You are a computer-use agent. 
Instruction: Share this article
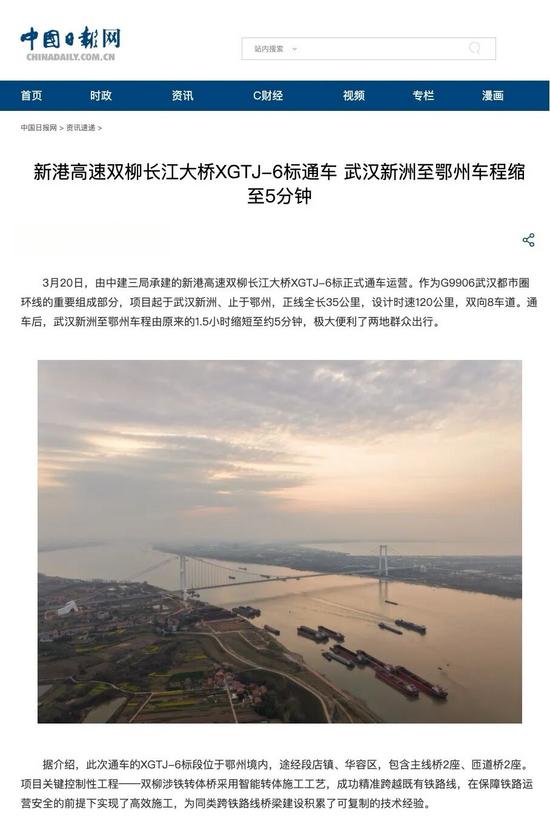click(528, 240)
